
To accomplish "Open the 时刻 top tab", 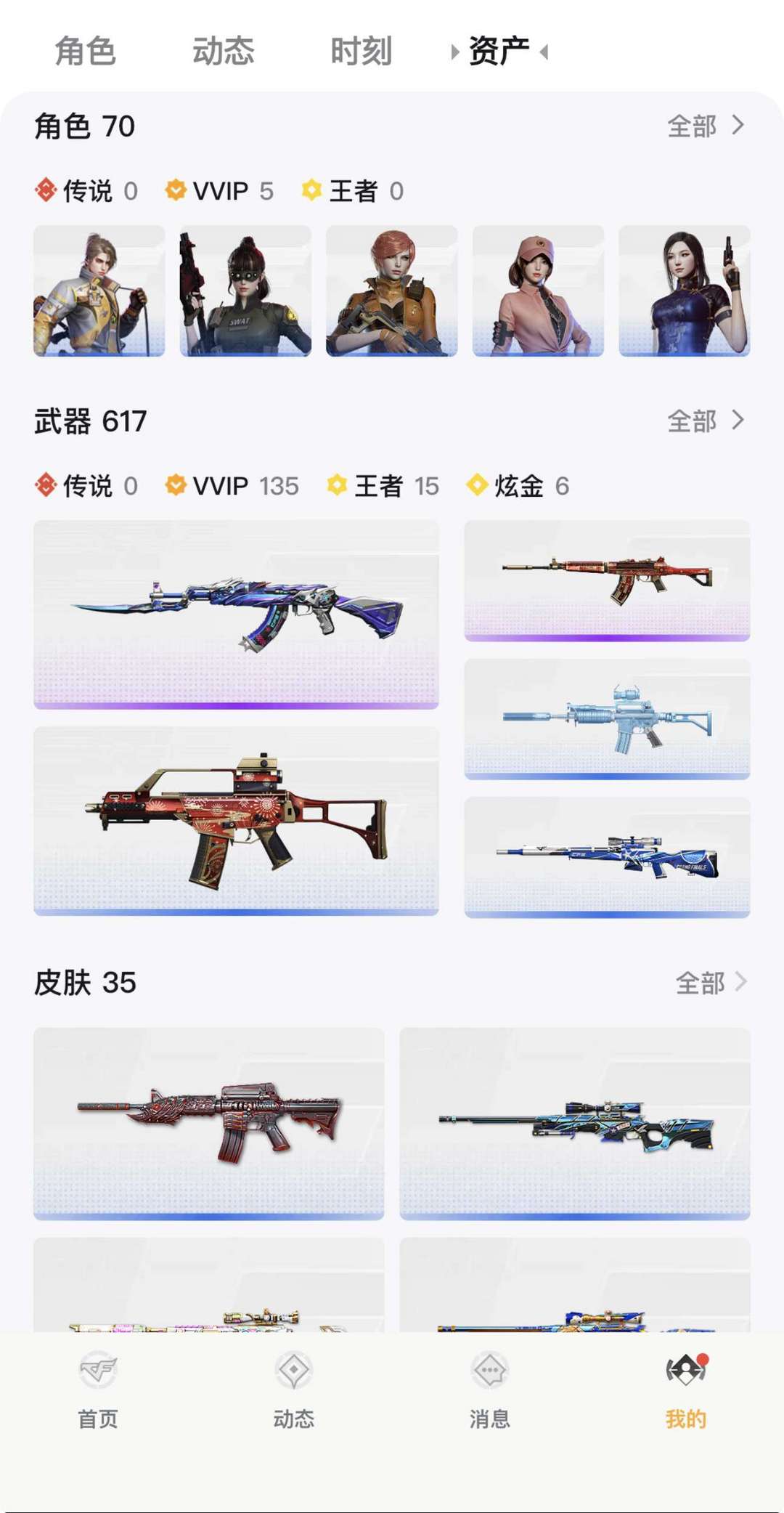I will point(361,52).
